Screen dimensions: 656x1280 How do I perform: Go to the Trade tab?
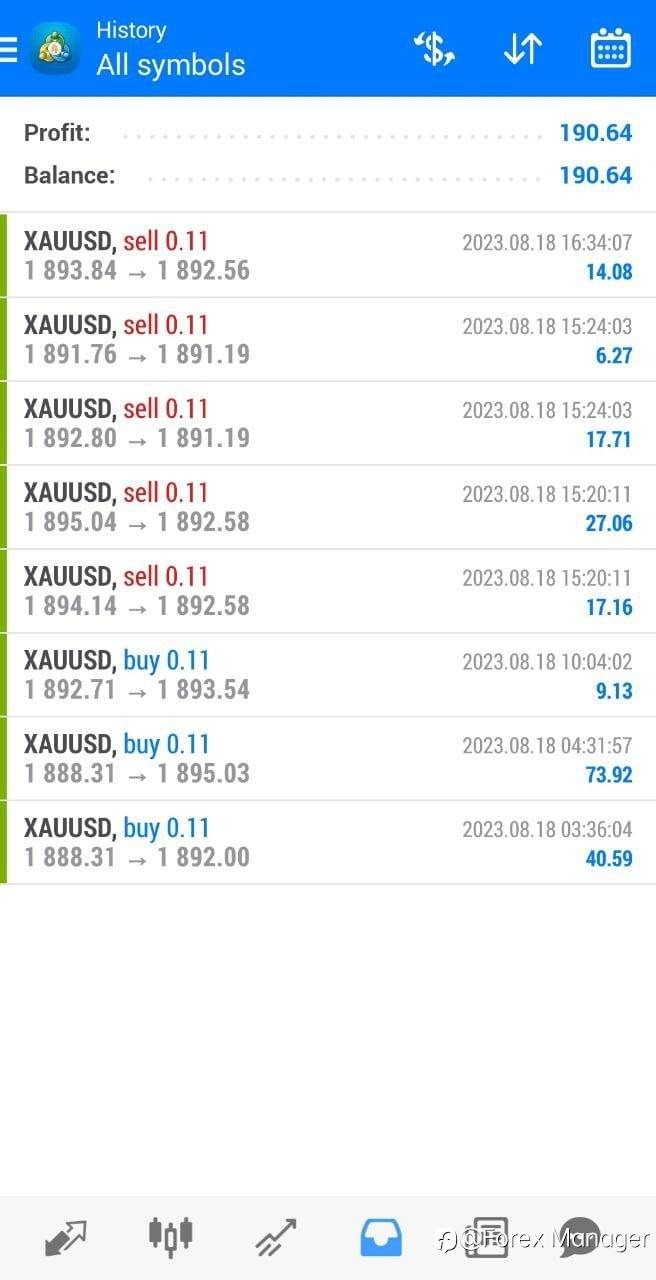(x=276, y=1238)
